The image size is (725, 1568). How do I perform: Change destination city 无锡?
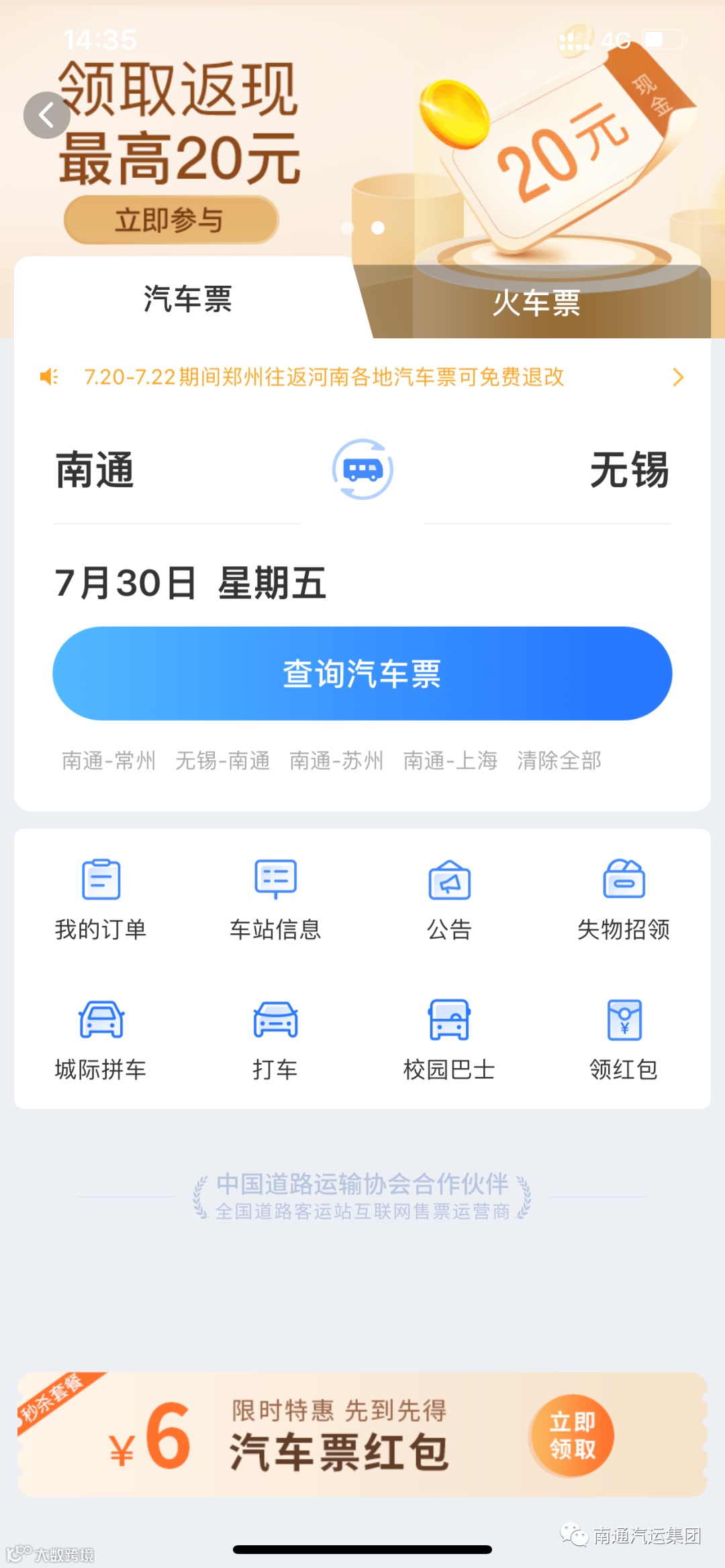click(628, 470)
